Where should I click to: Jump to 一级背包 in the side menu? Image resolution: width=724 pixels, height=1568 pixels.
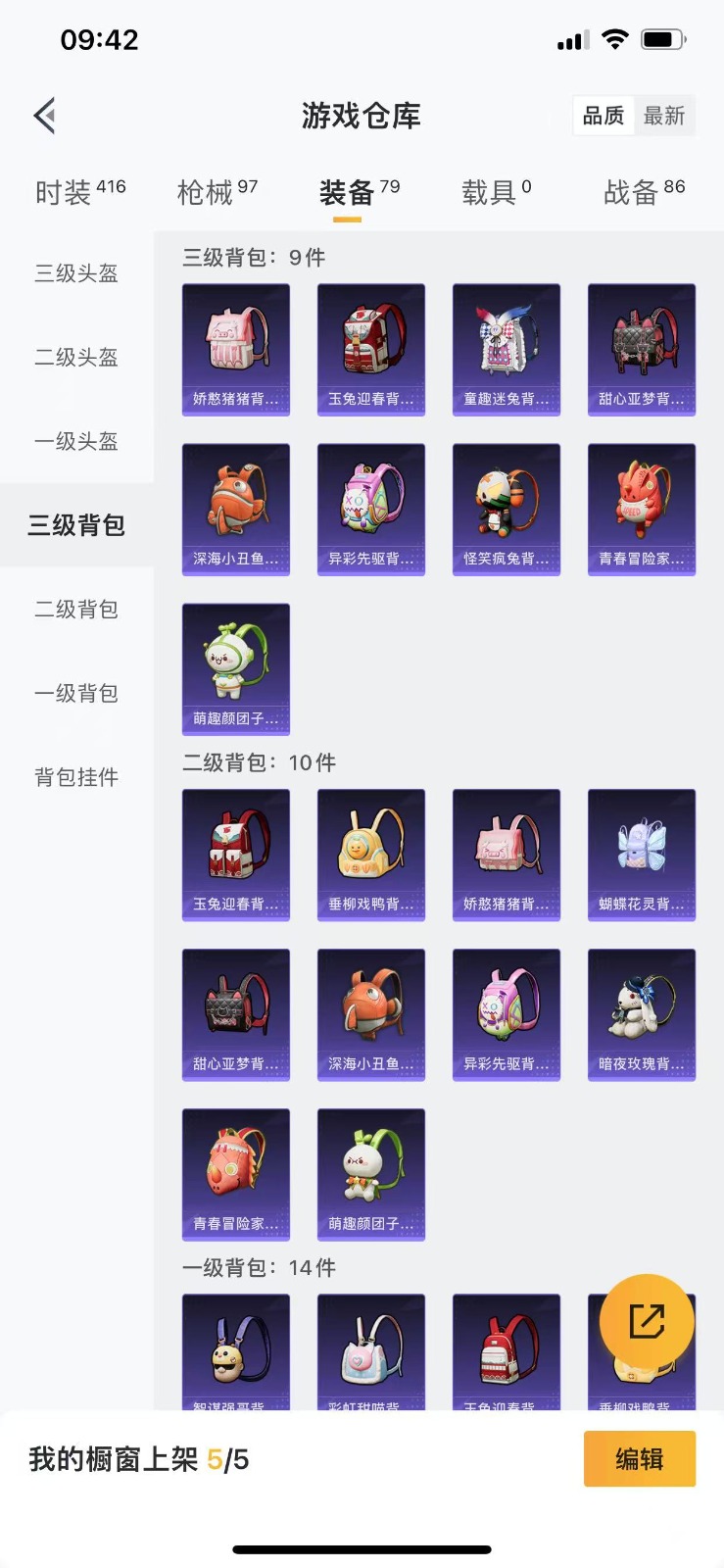pyautogui.click(x=76, y=694)
